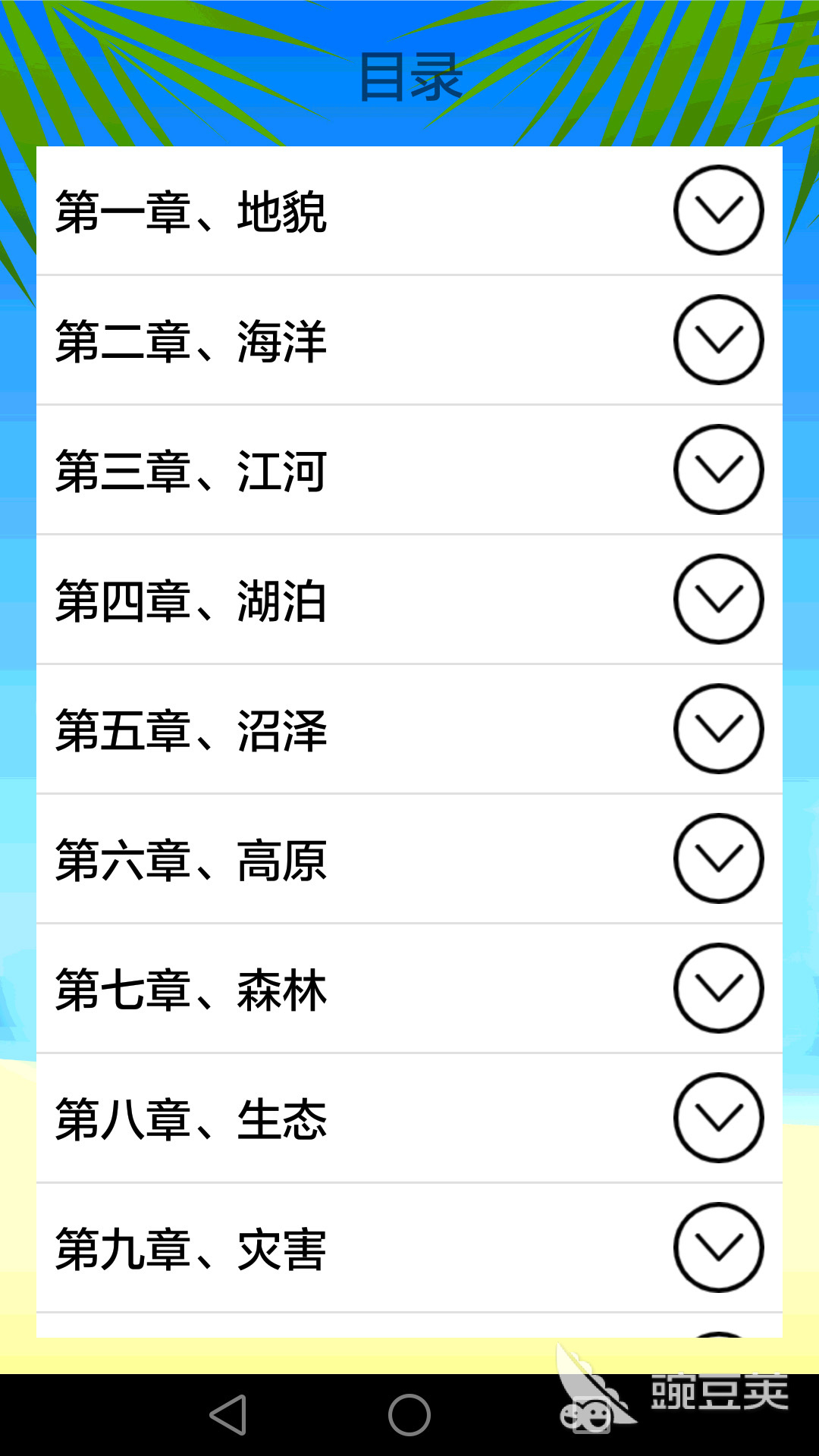This screenshot has width=819, height=1456.
Task: Expand chapter 第七章、森林
Action: tap(718, 988)
